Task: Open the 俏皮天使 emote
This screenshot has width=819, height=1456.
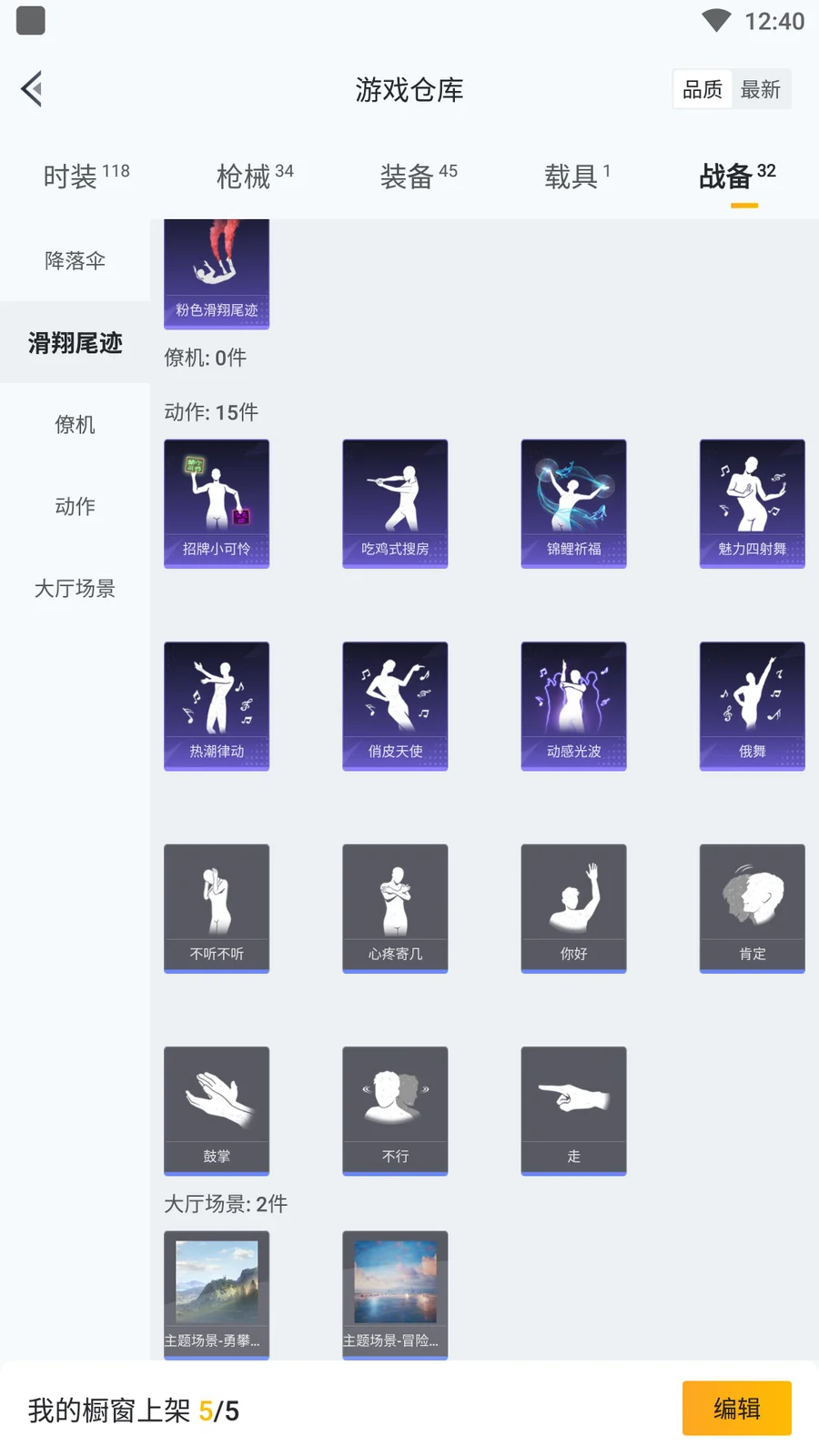Action: [395, 705]
